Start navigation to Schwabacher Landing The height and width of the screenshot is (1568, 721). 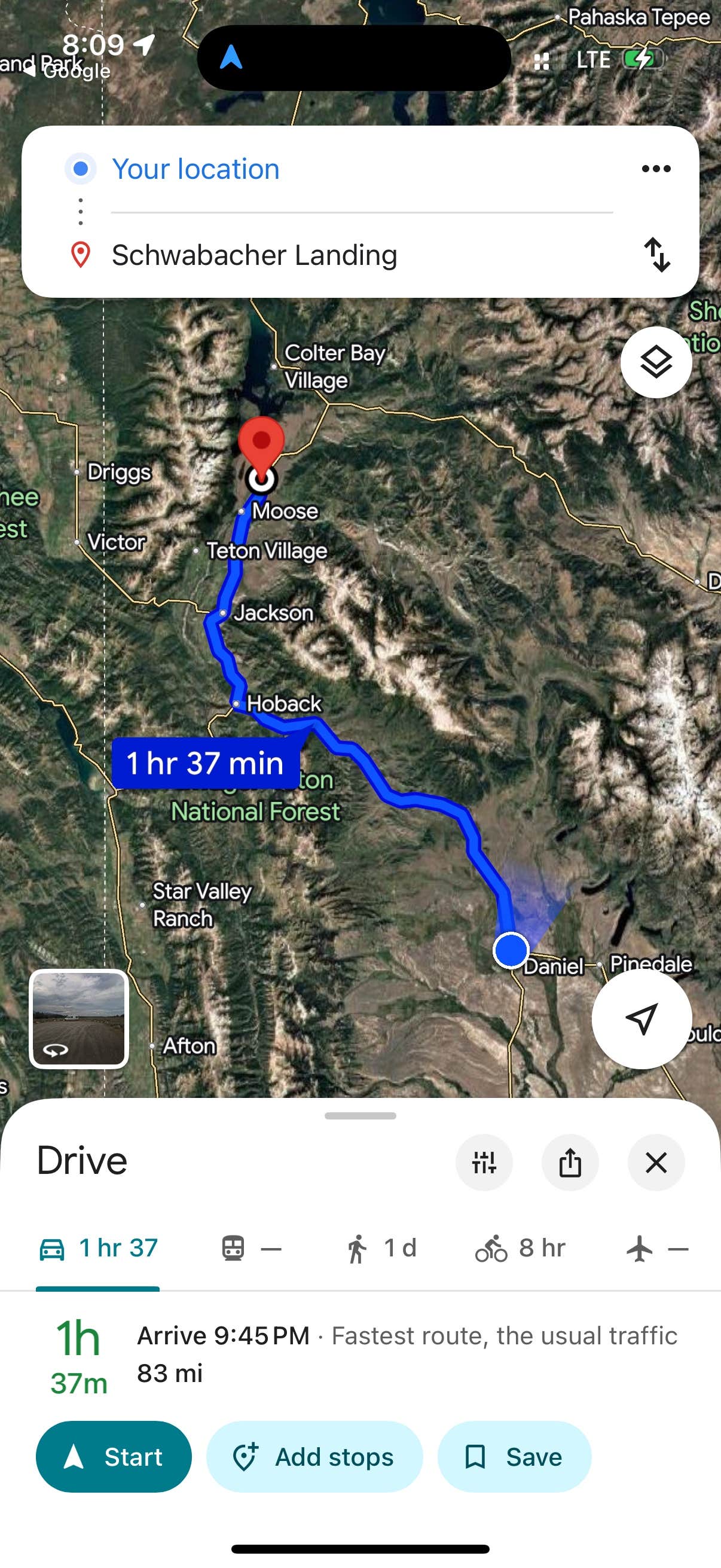[x=114, y=1457]
